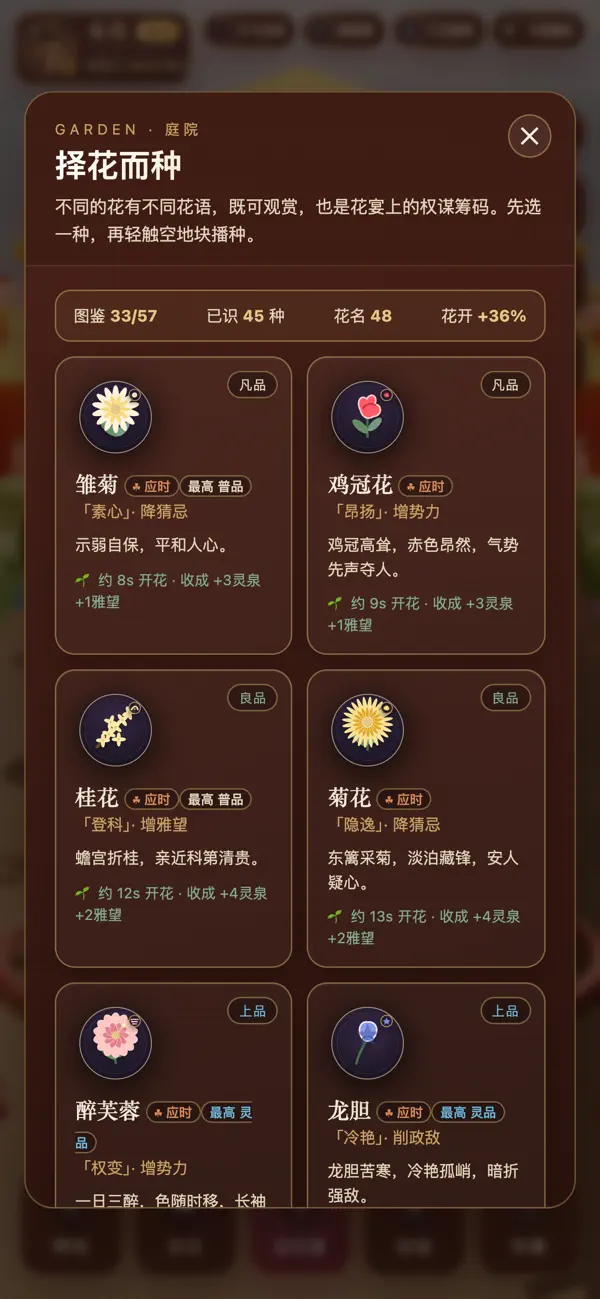Select the 菊花 flower card

pos(426,818)
